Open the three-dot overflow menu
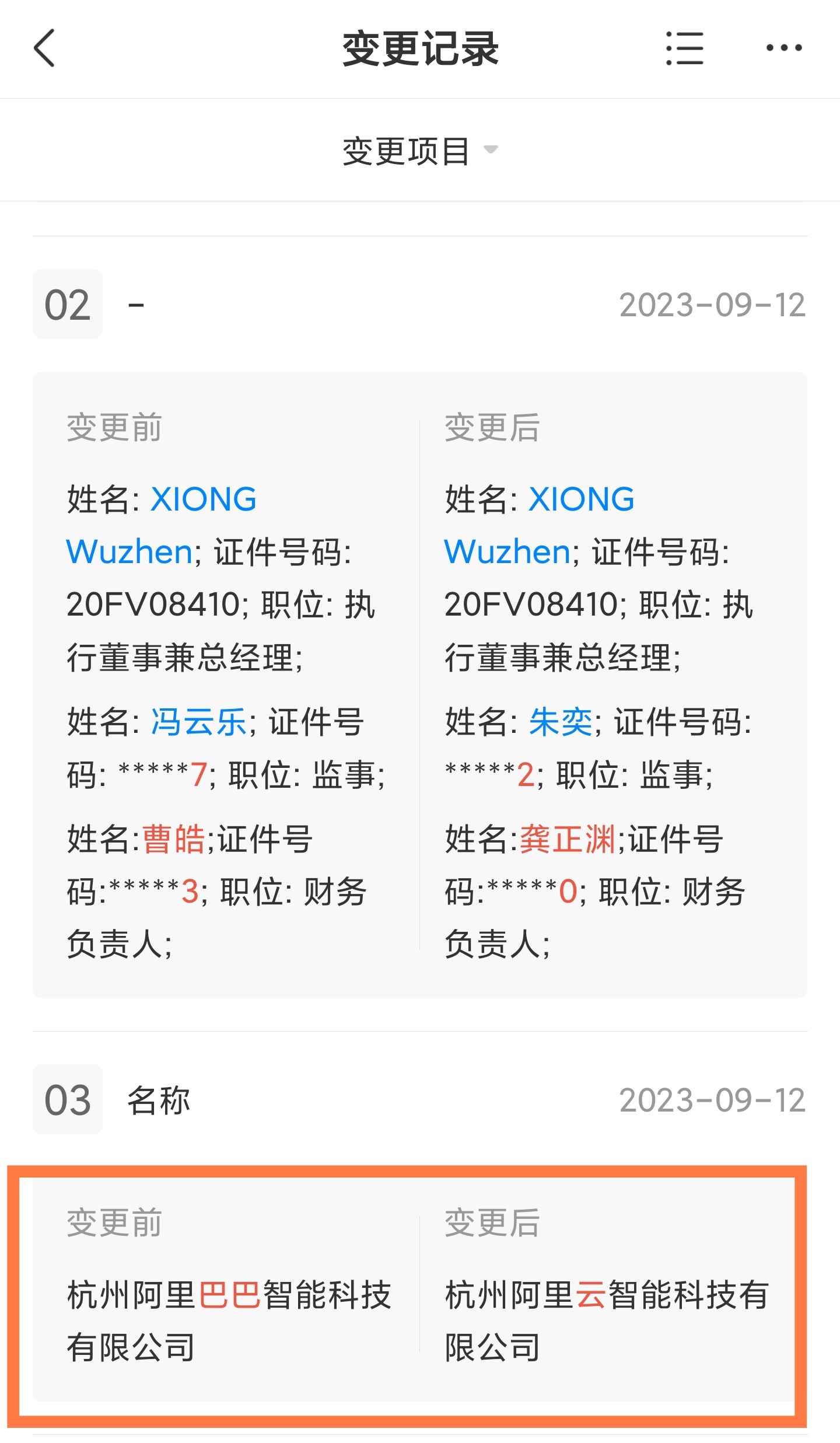This screenshot has height=1443, width=840. point(784,48)
